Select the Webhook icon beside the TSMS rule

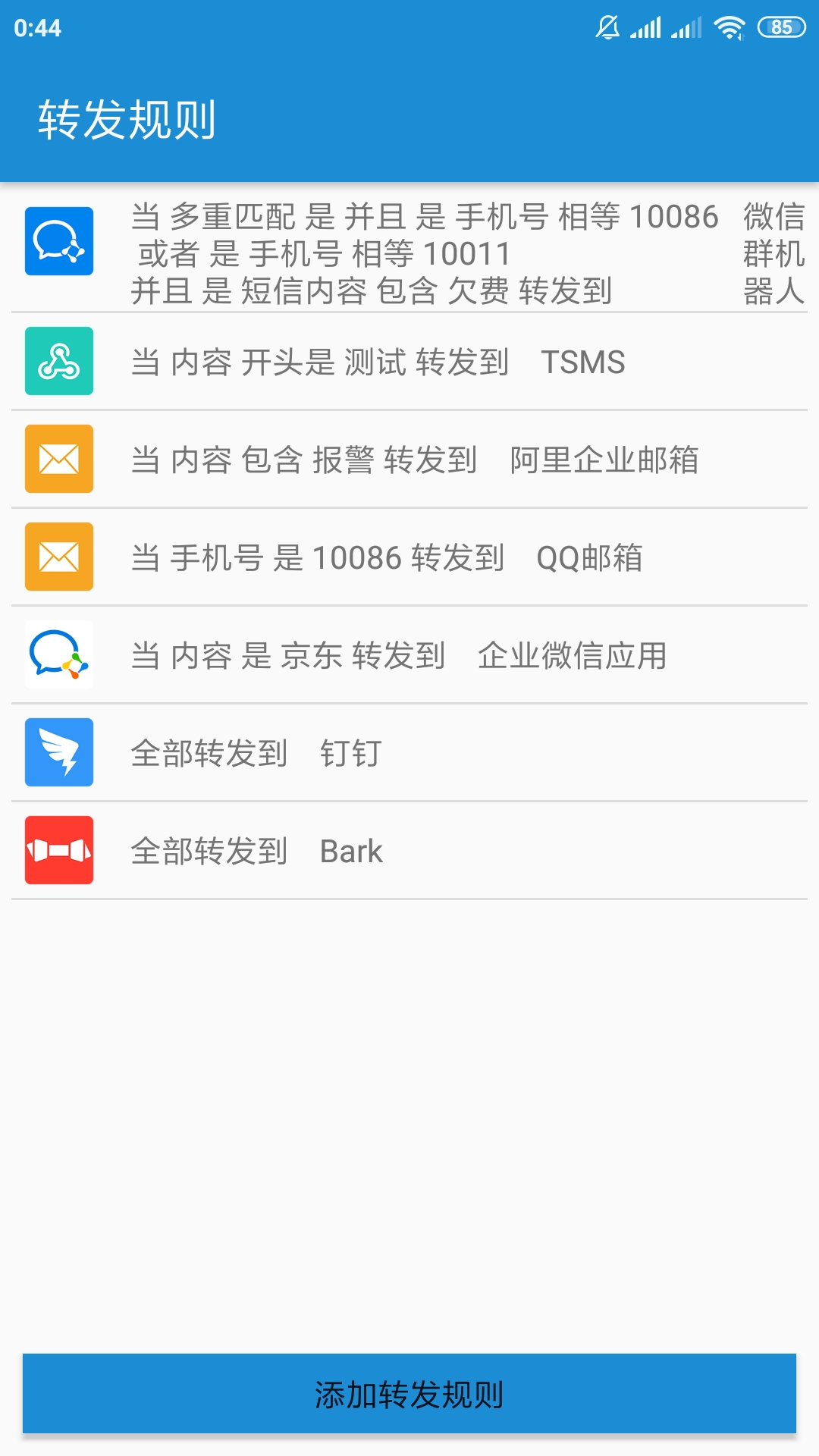tap(59, 362)
